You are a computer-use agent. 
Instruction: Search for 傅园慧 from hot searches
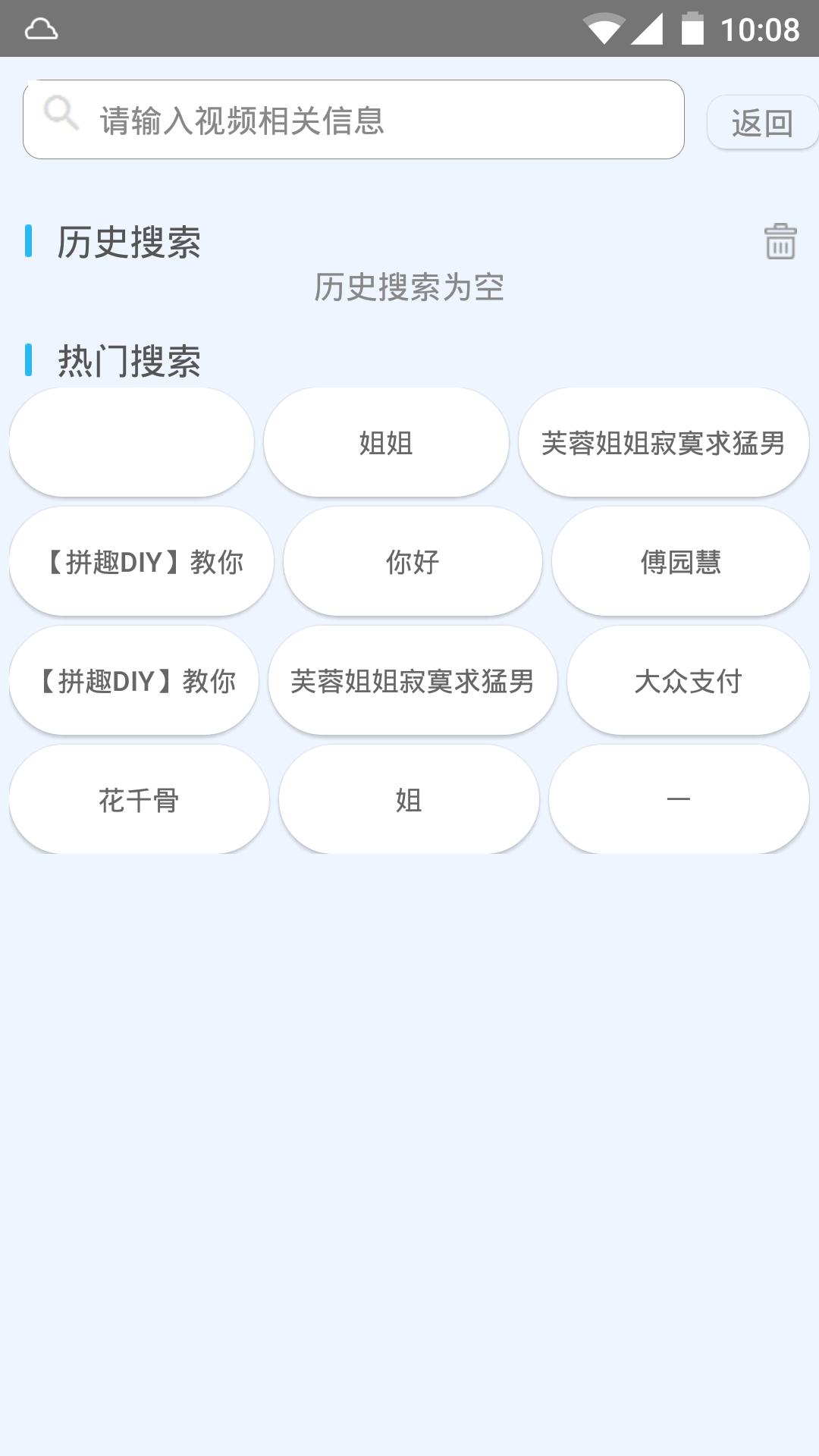[x=680, y=562]
